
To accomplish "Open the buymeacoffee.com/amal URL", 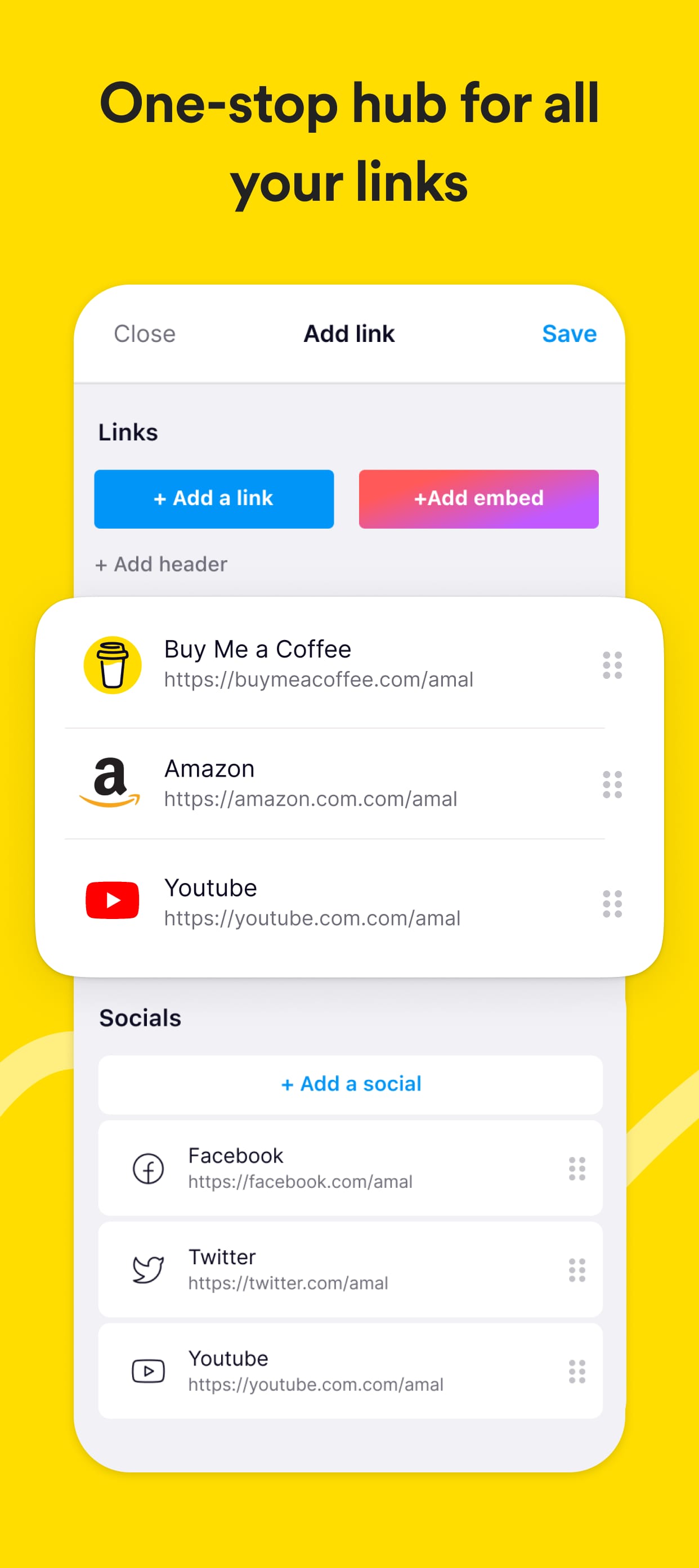I will 319,680.
